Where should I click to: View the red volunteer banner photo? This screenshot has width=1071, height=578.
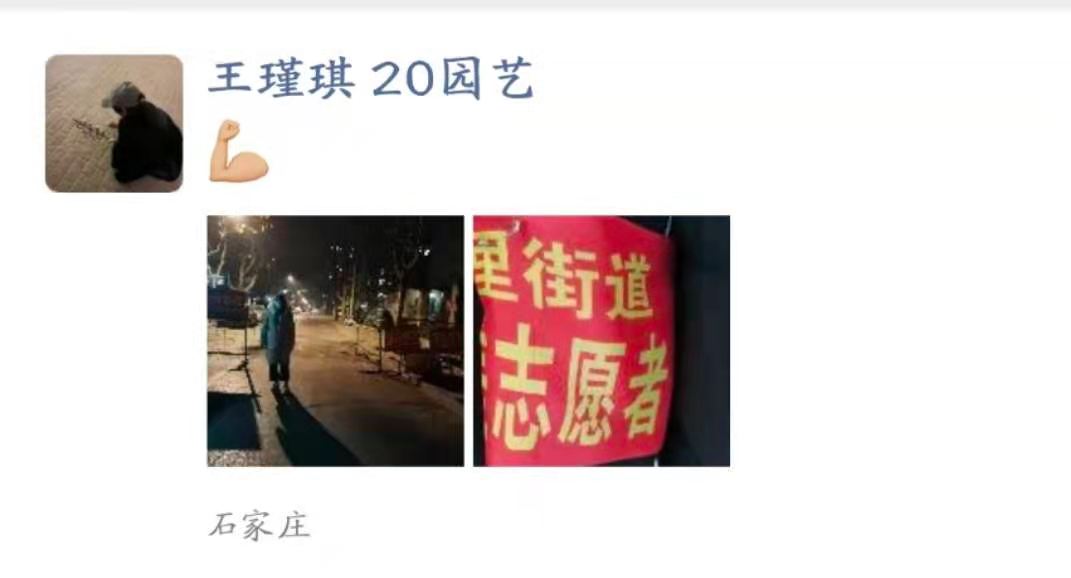click(601, 341)
